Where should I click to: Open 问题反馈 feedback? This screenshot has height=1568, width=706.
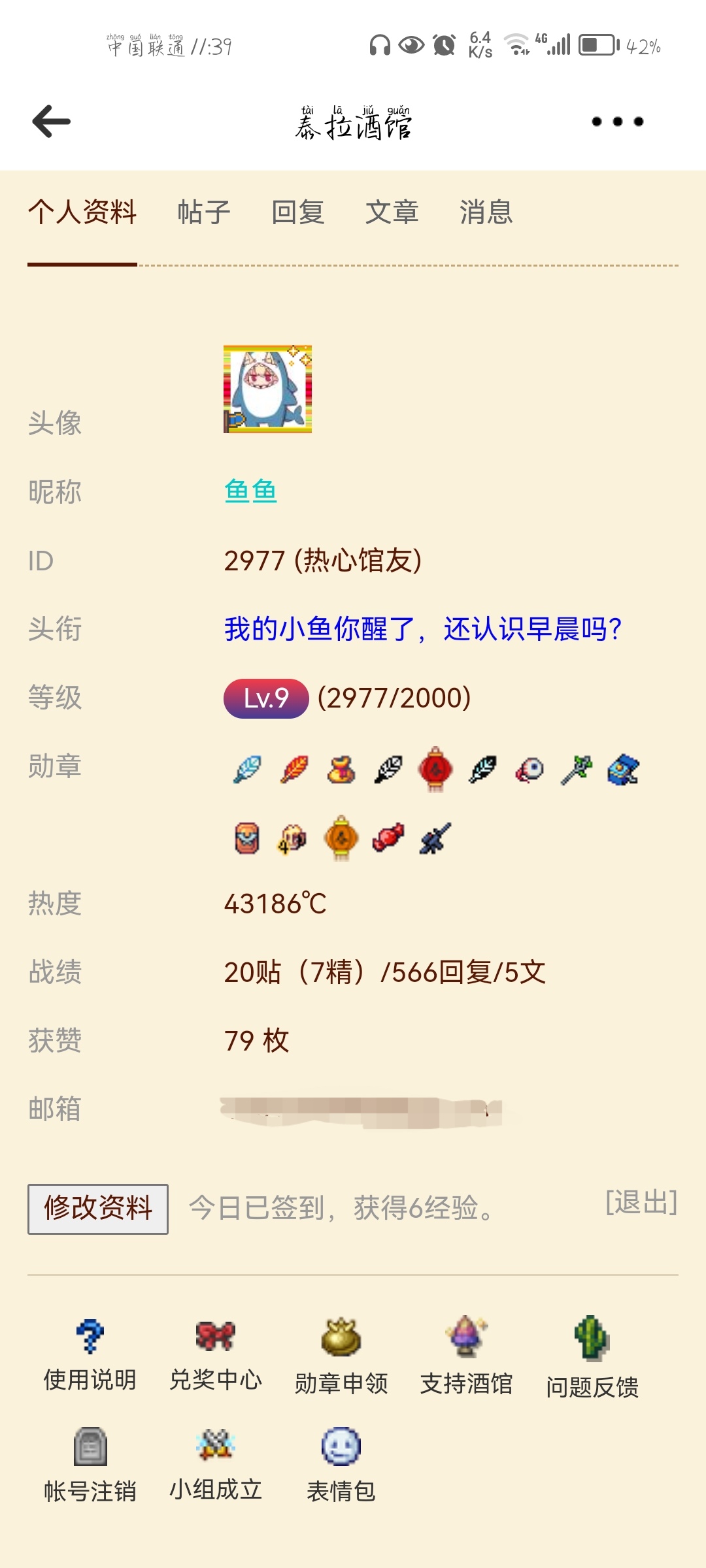[592, 1356]
